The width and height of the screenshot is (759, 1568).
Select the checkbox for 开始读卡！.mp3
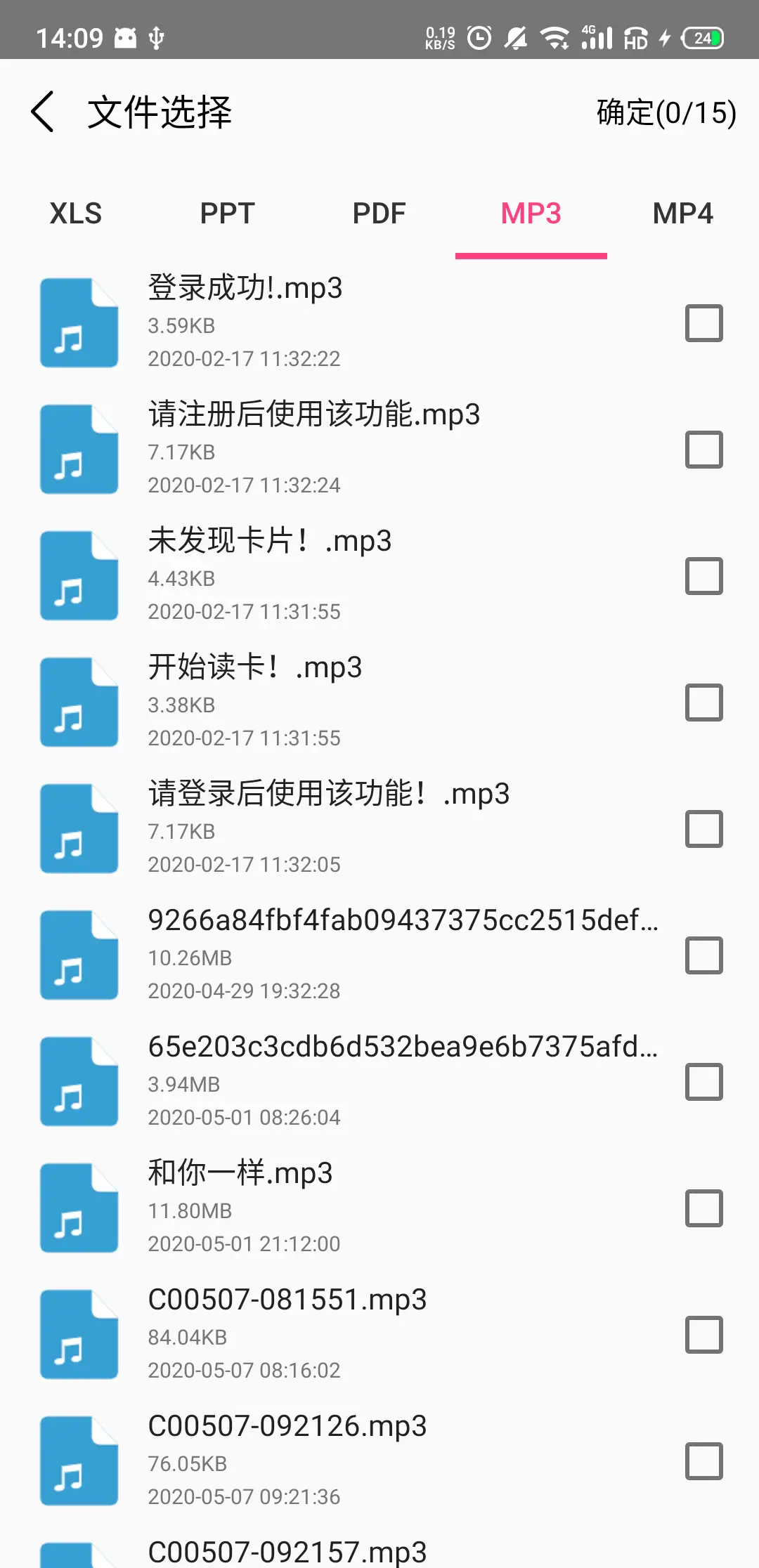pyautogui.click(x=704, y=703)
